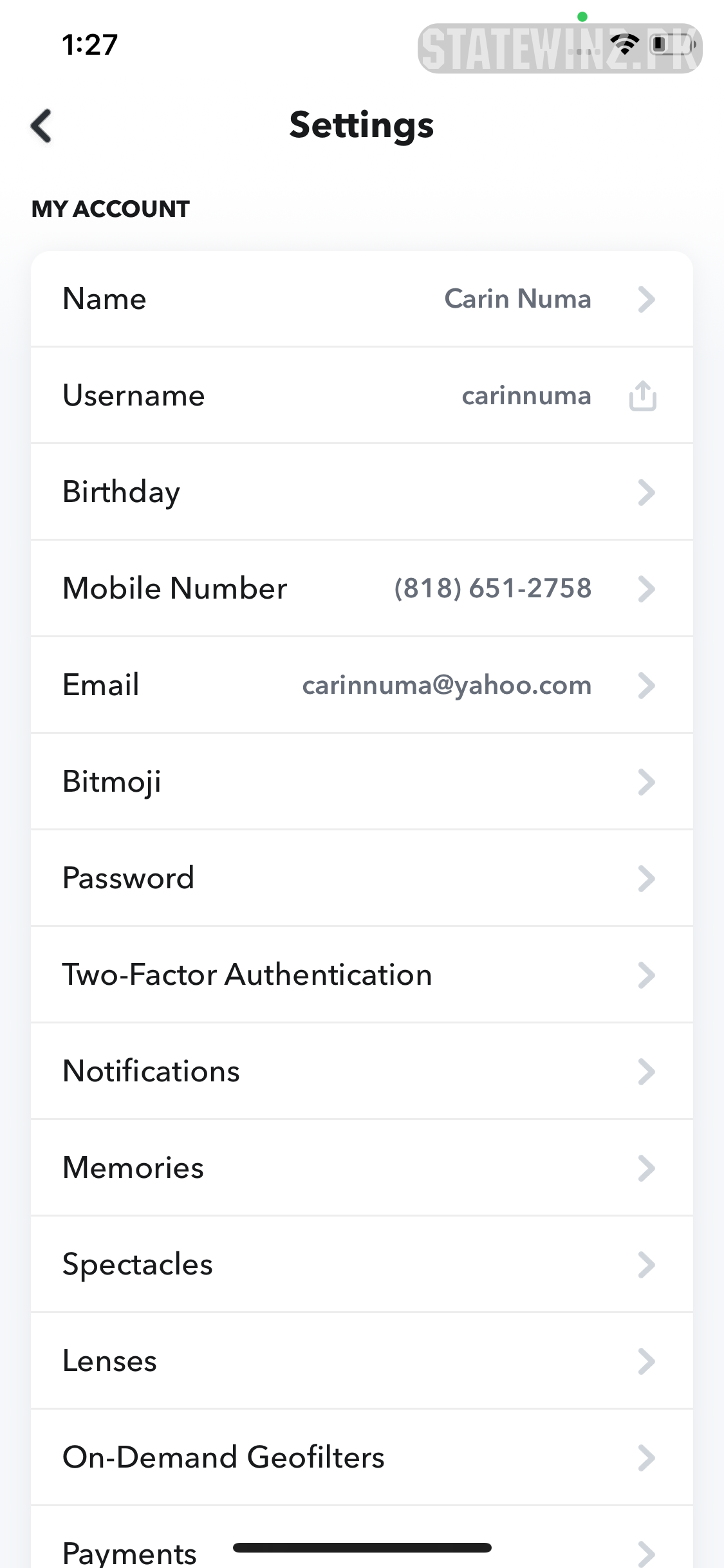Change the account Password
This screenshot has height=1568, width=724.
(x=361, y=879)
